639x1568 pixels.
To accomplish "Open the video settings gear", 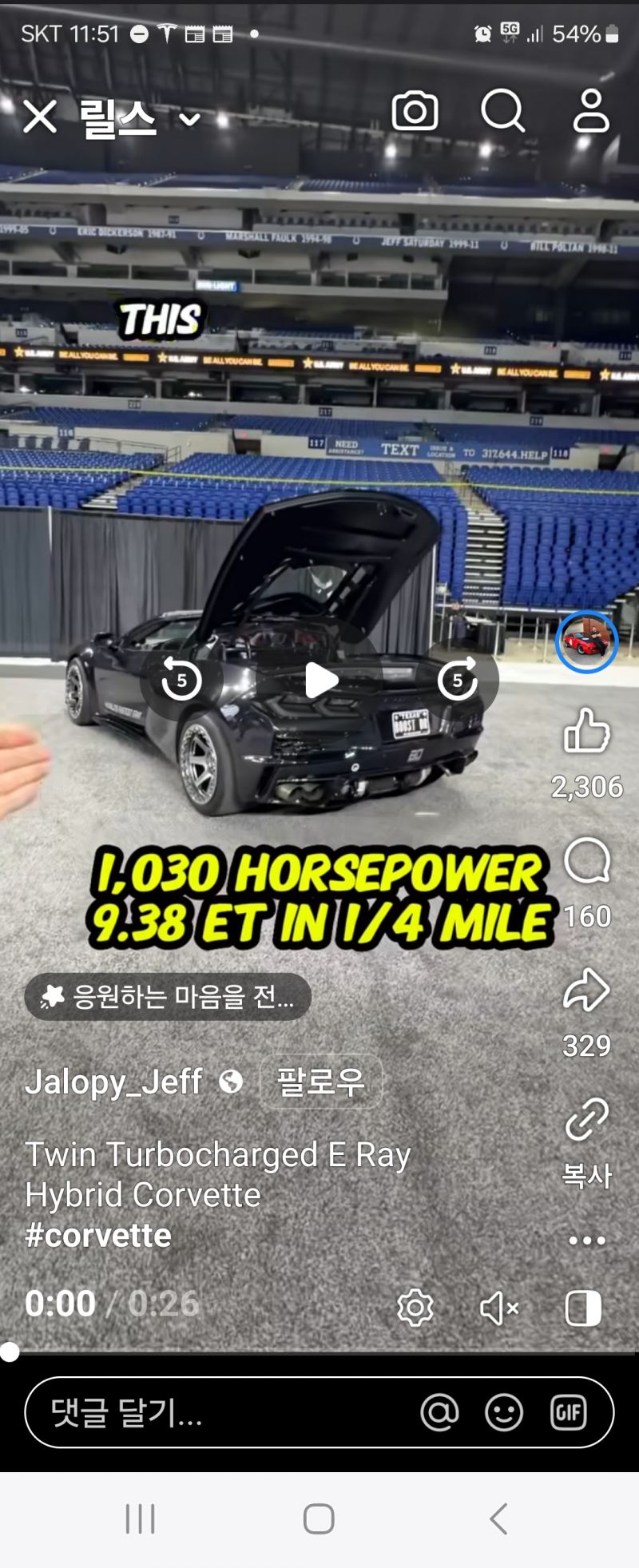I will point(415,1308).
